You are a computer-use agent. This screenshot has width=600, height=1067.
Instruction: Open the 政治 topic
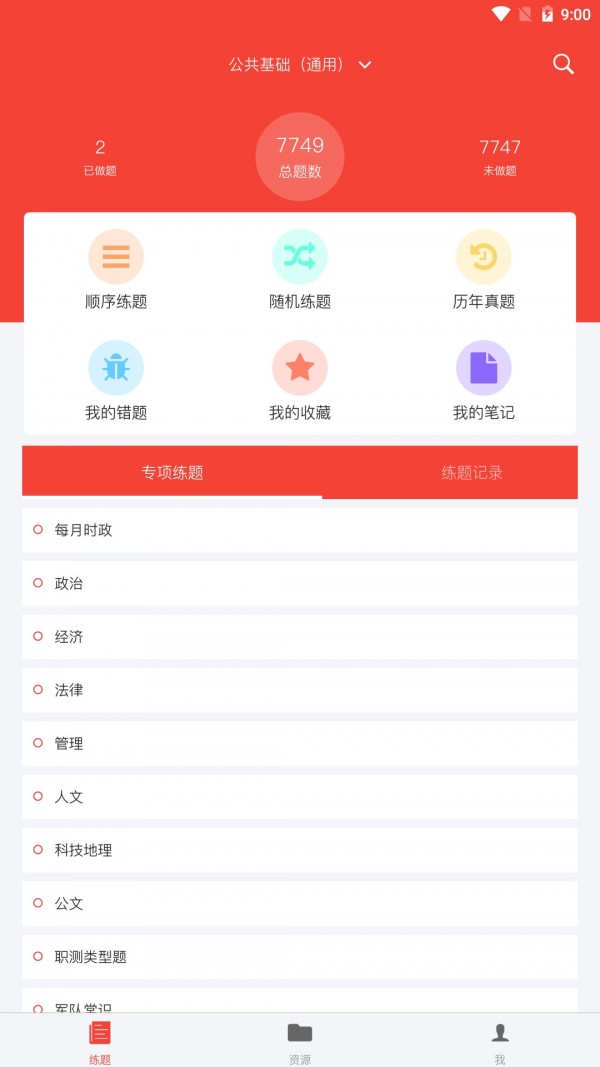pyautogui.click(x=300, y=583)
